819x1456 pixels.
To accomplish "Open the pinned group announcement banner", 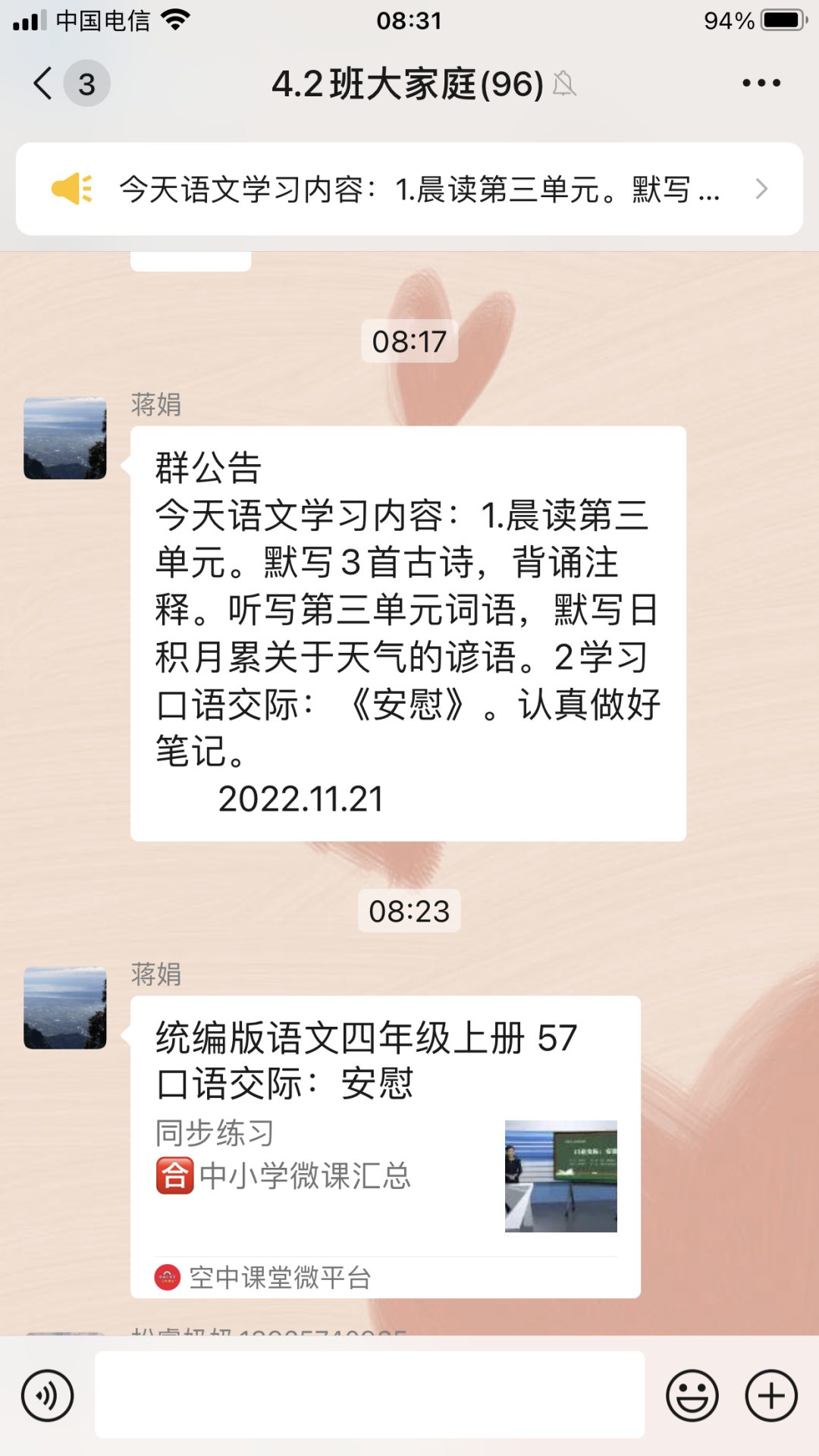I will (x=409, y=189).
